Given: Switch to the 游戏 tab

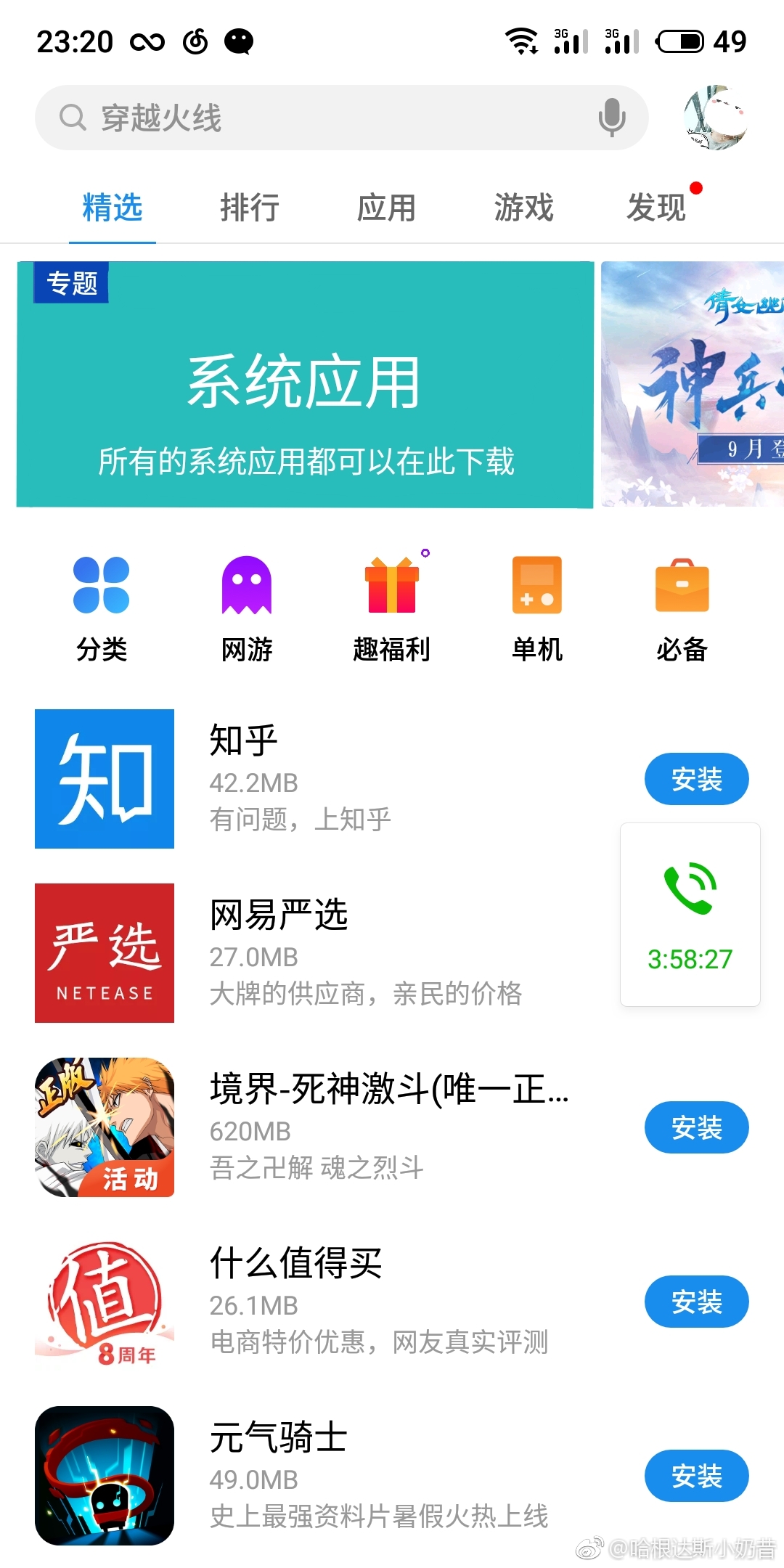Looking at the screenshot, I should click(523, 208).
